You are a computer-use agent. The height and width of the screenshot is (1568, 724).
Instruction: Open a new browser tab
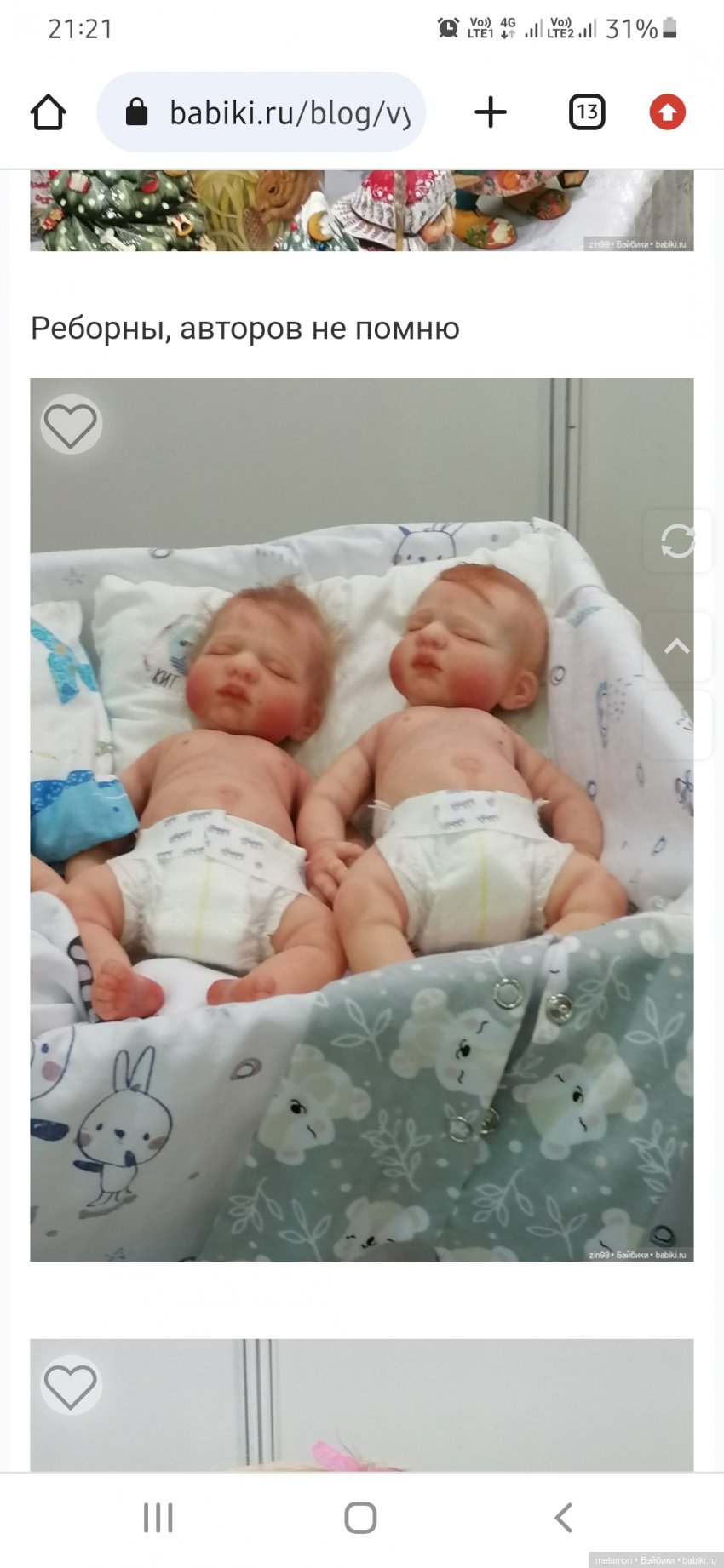(491, 112)
